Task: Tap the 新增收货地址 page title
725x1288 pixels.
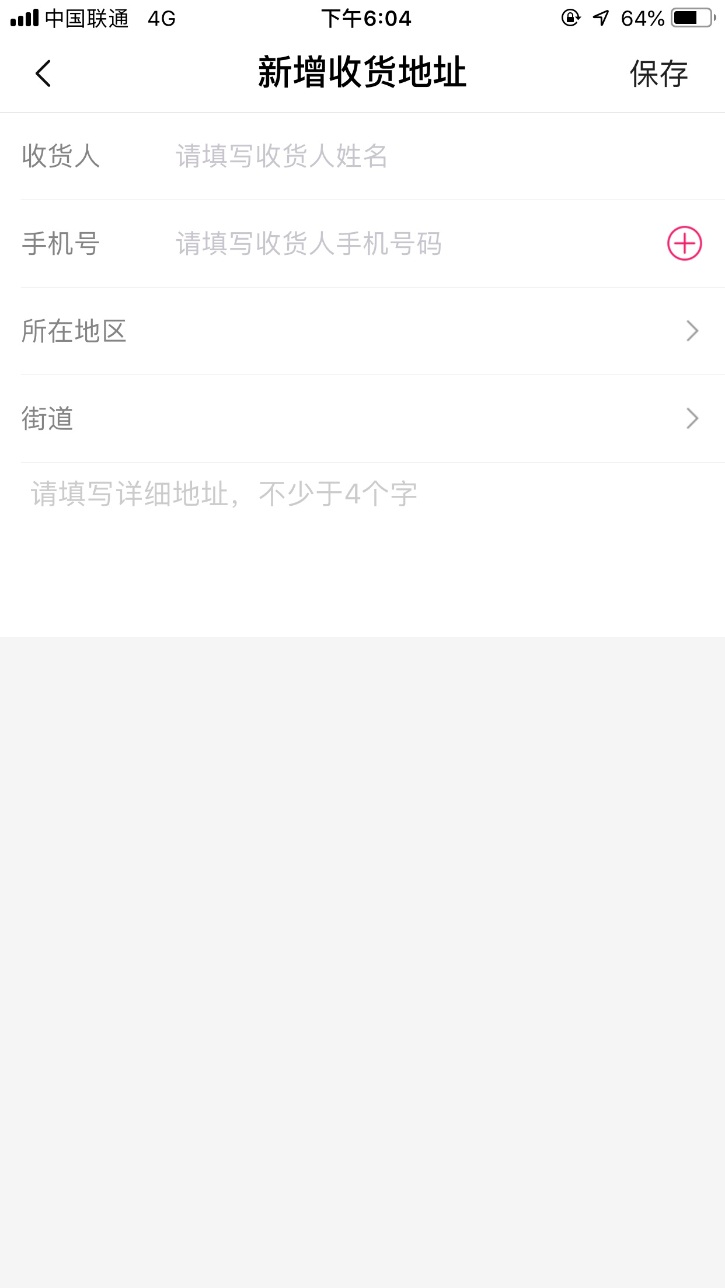Action: 362,73
